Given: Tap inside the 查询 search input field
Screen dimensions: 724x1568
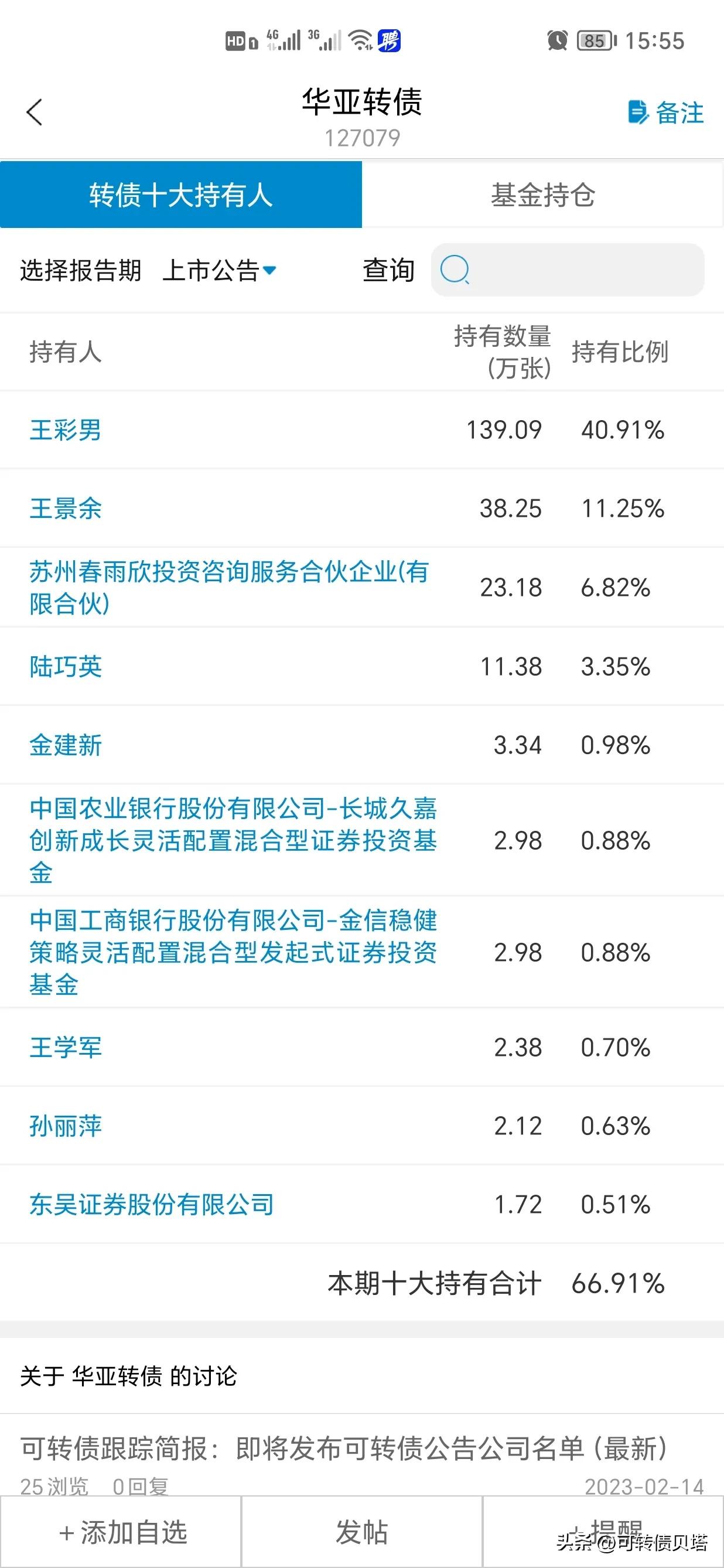Looking at the screenshot, I should coord(578,272).
